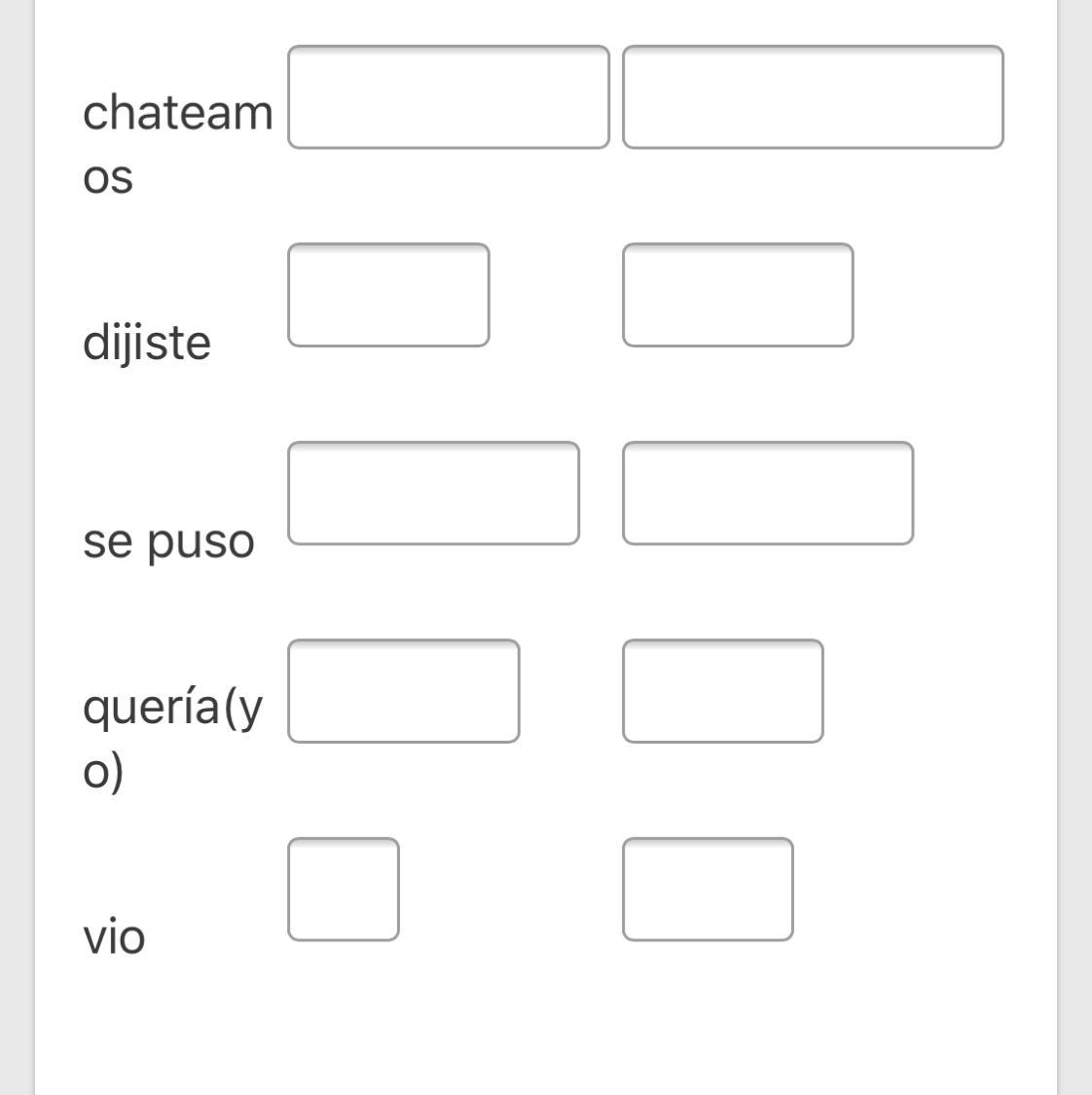Select the second text field beside quería(yo)
Viewport: 1092px width, 1095px height.
pos(723,691)
